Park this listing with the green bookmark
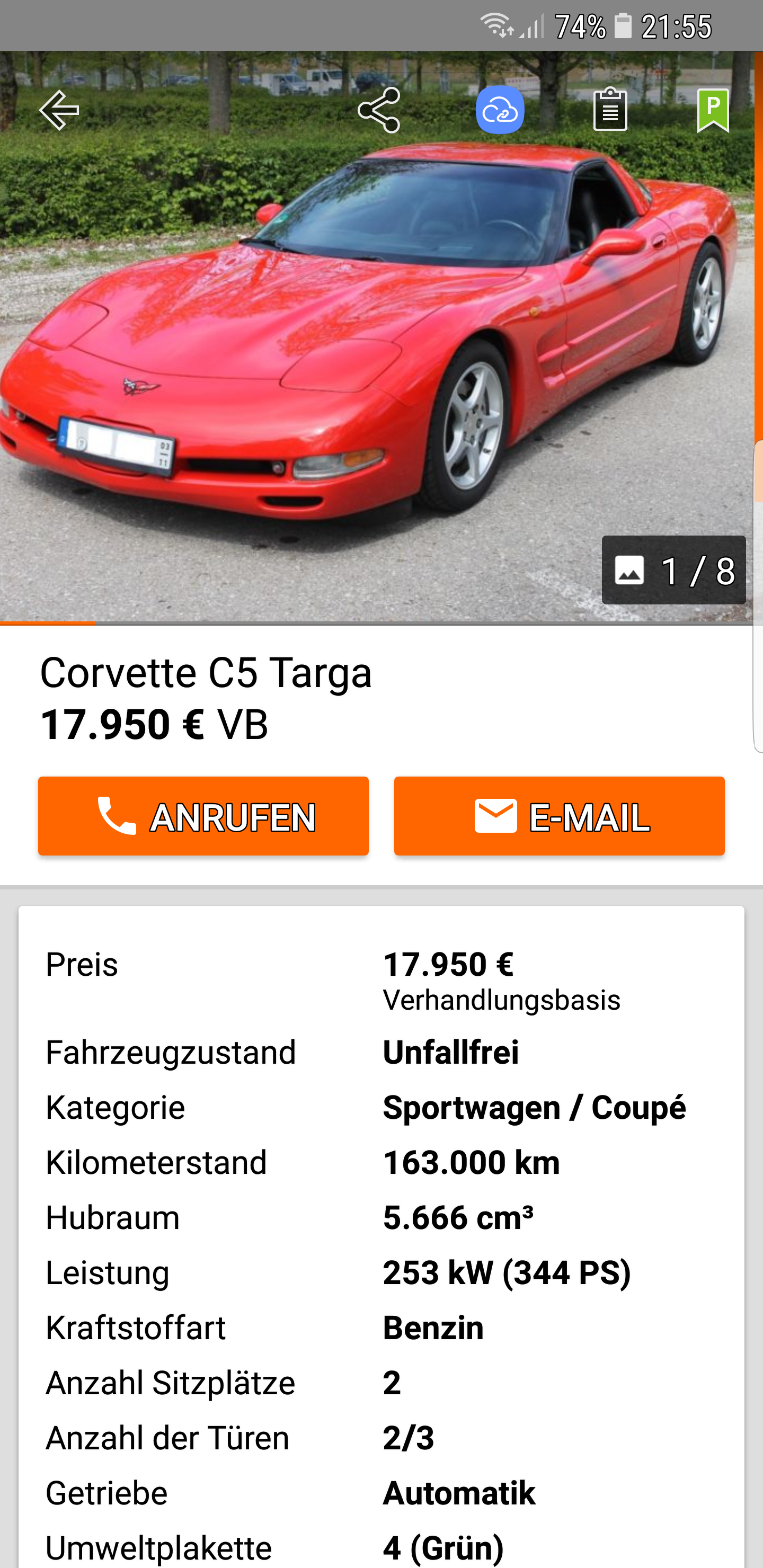Image resolution: width=763 pixels, height=1568 pixels. pyautogui.click(x=713, y=110)
